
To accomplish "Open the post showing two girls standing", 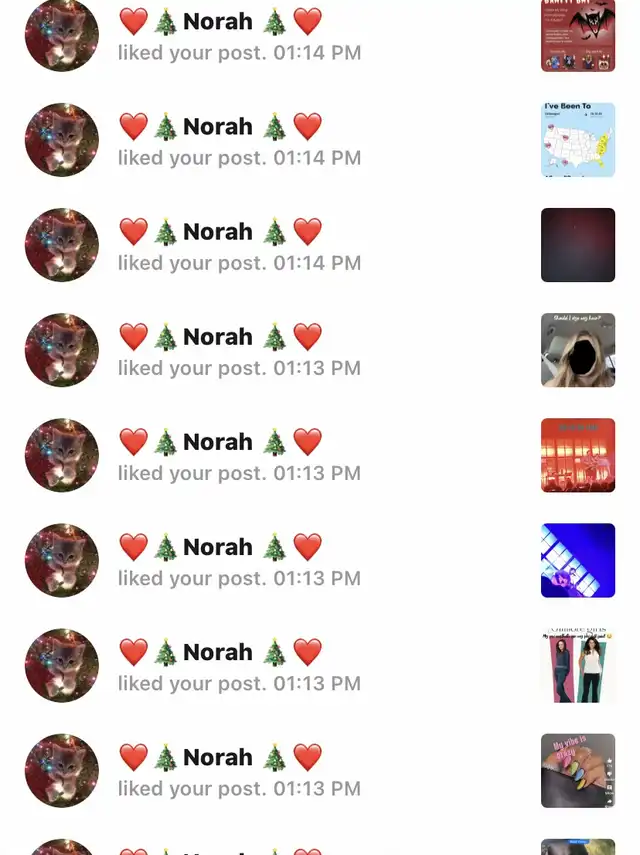I will point(578,665).
